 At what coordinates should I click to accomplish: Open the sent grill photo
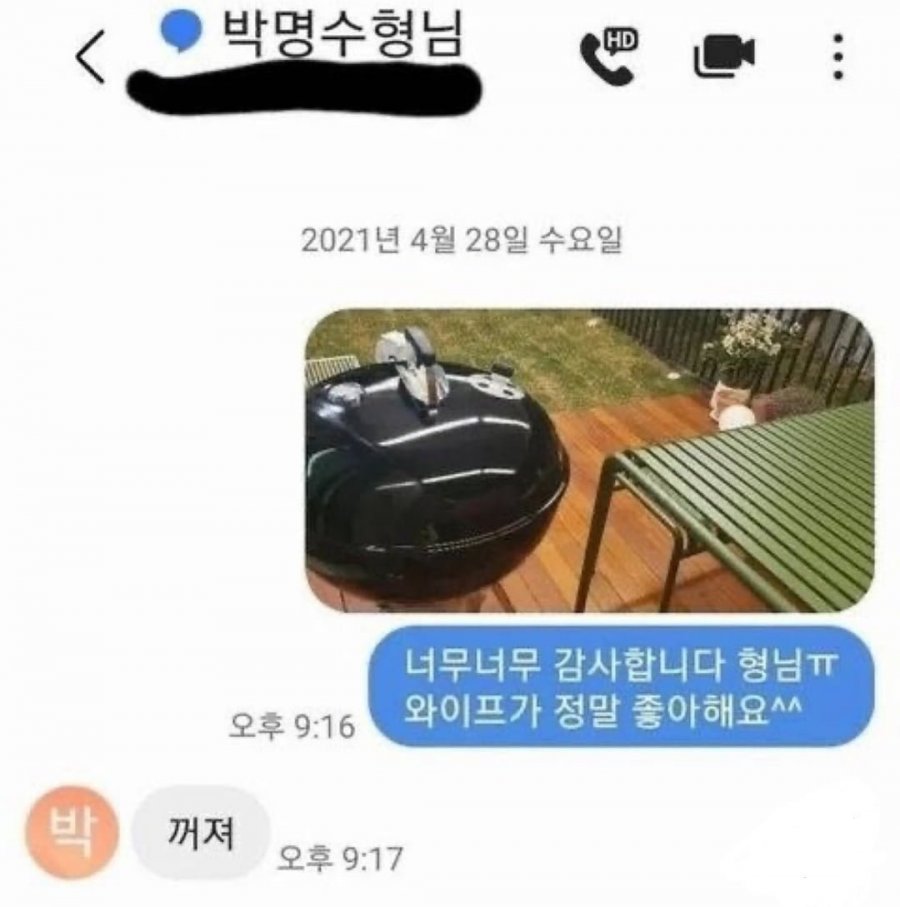[x=589, y=460]
